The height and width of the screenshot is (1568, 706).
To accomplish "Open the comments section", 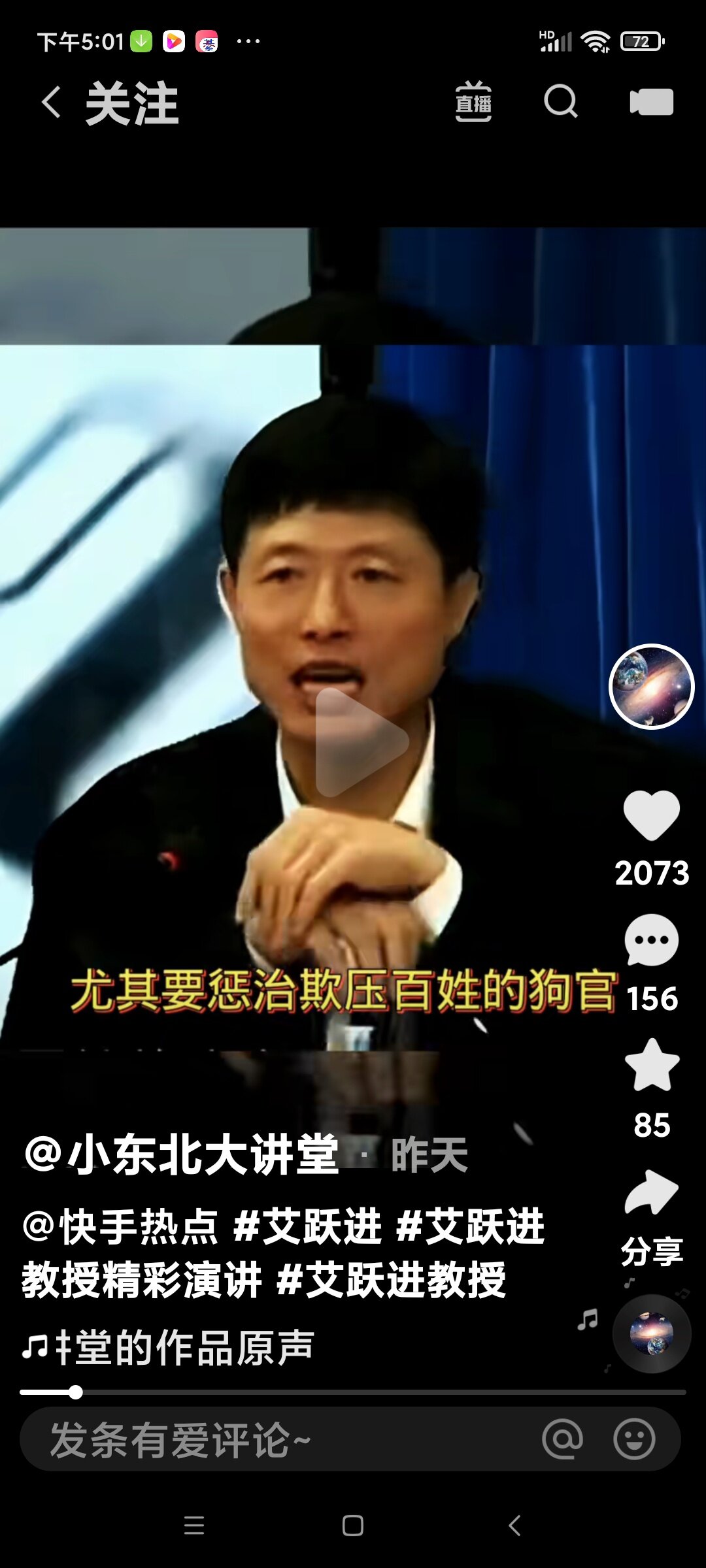I will point(651,941).
